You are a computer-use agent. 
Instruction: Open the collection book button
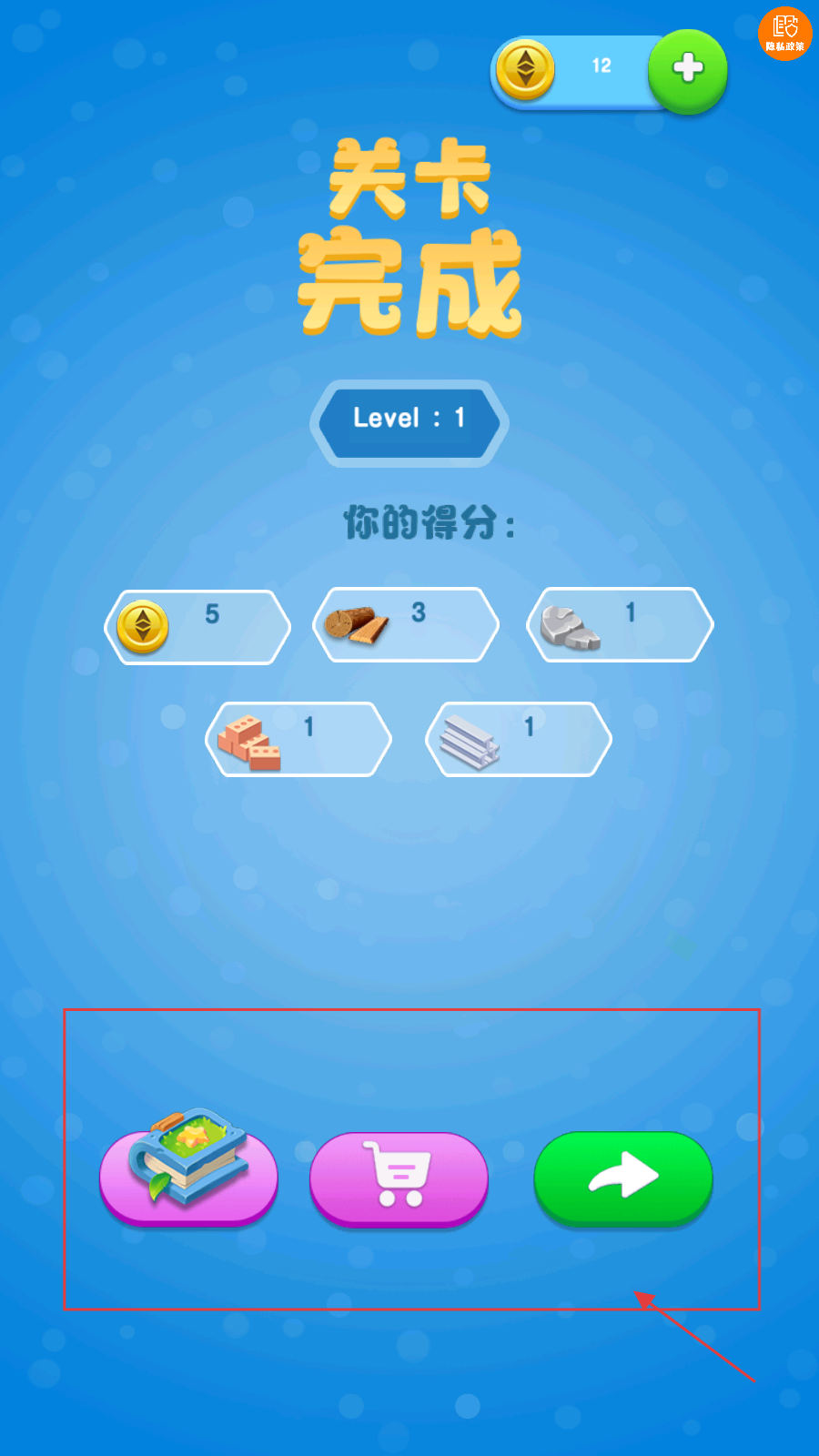pyautogui.click(x=188, y=1176)
